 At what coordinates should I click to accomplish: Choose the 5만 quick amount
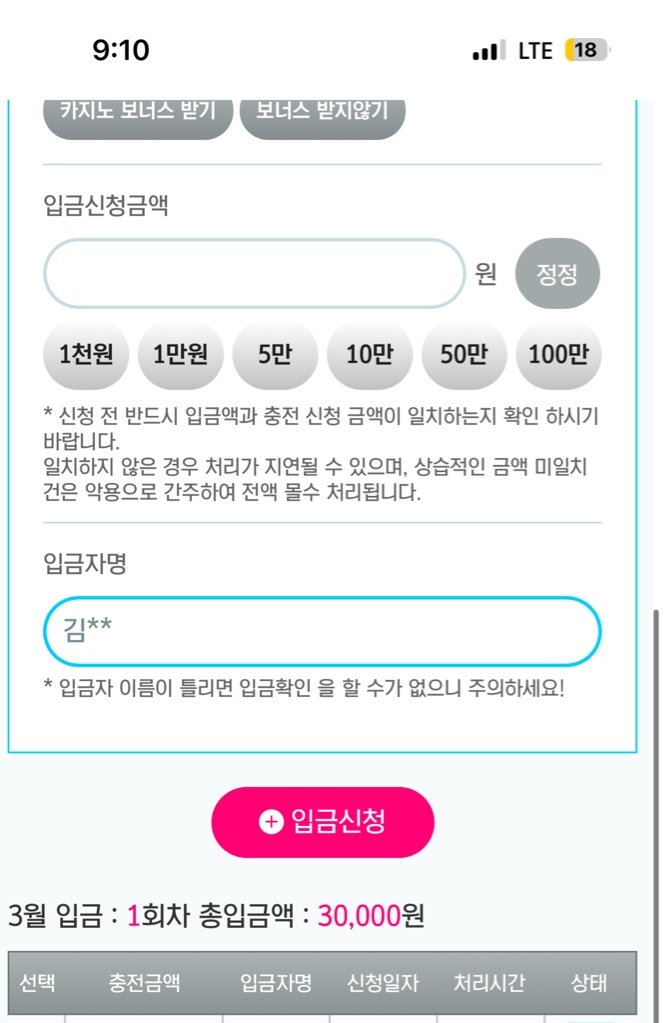coord(275,354)
